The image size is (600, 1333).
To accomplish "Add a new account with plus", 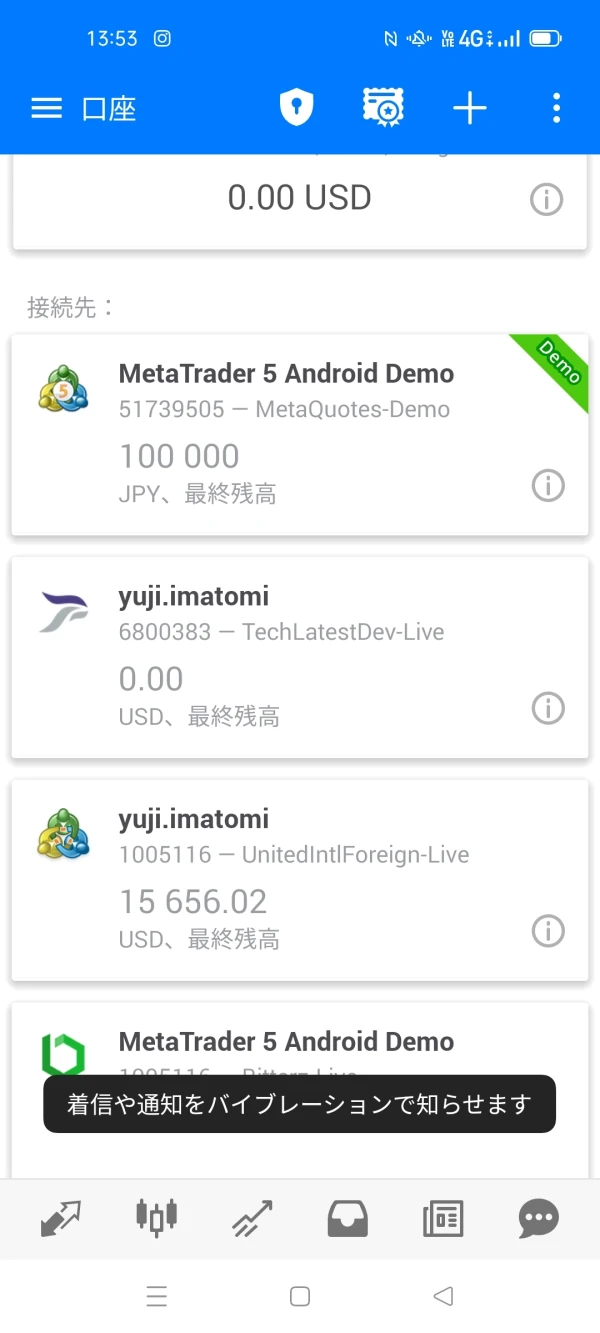I will (469, 108).
